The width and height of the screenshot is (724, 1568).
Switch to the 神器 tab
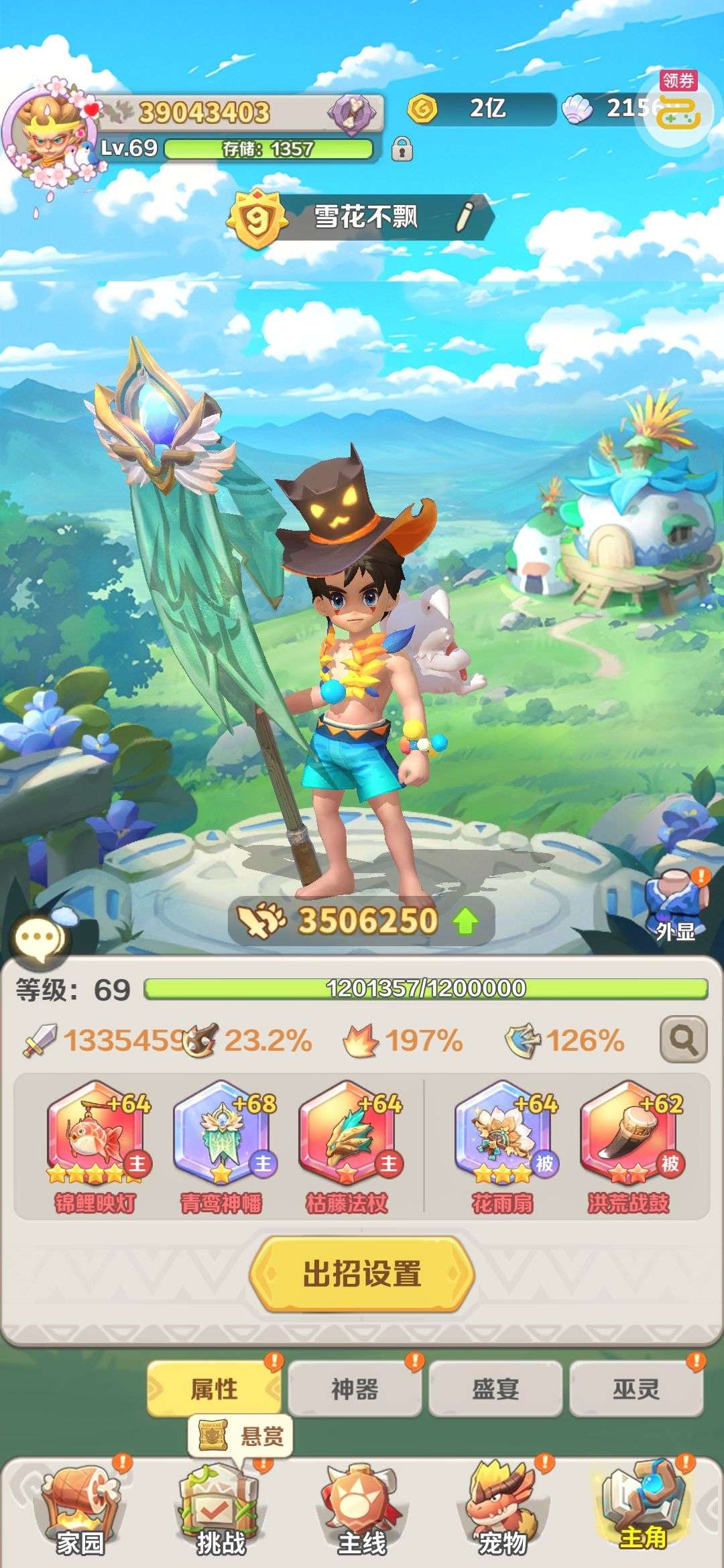click(355, 1389)
